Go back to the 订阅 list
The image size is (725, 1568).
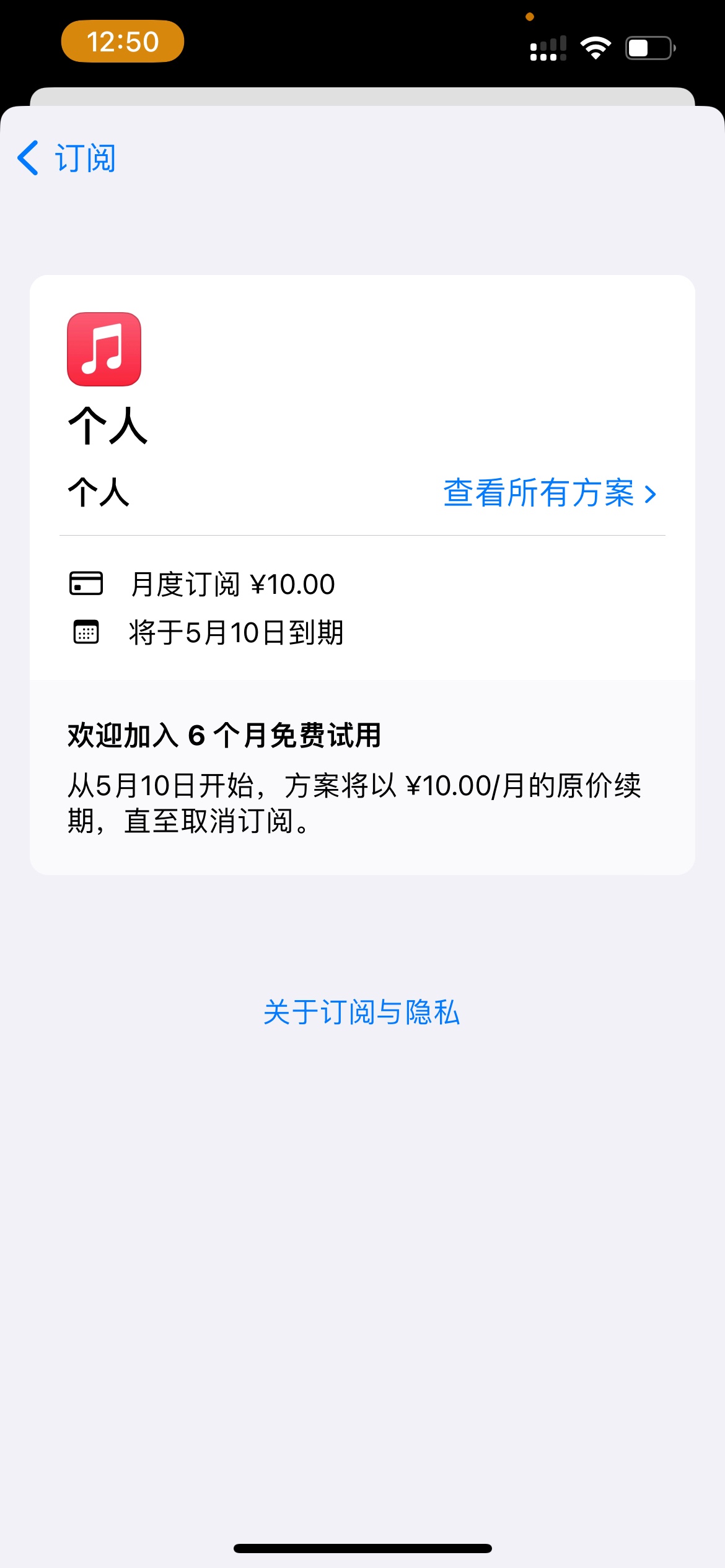pyautogui.click(x=67, y=159)
